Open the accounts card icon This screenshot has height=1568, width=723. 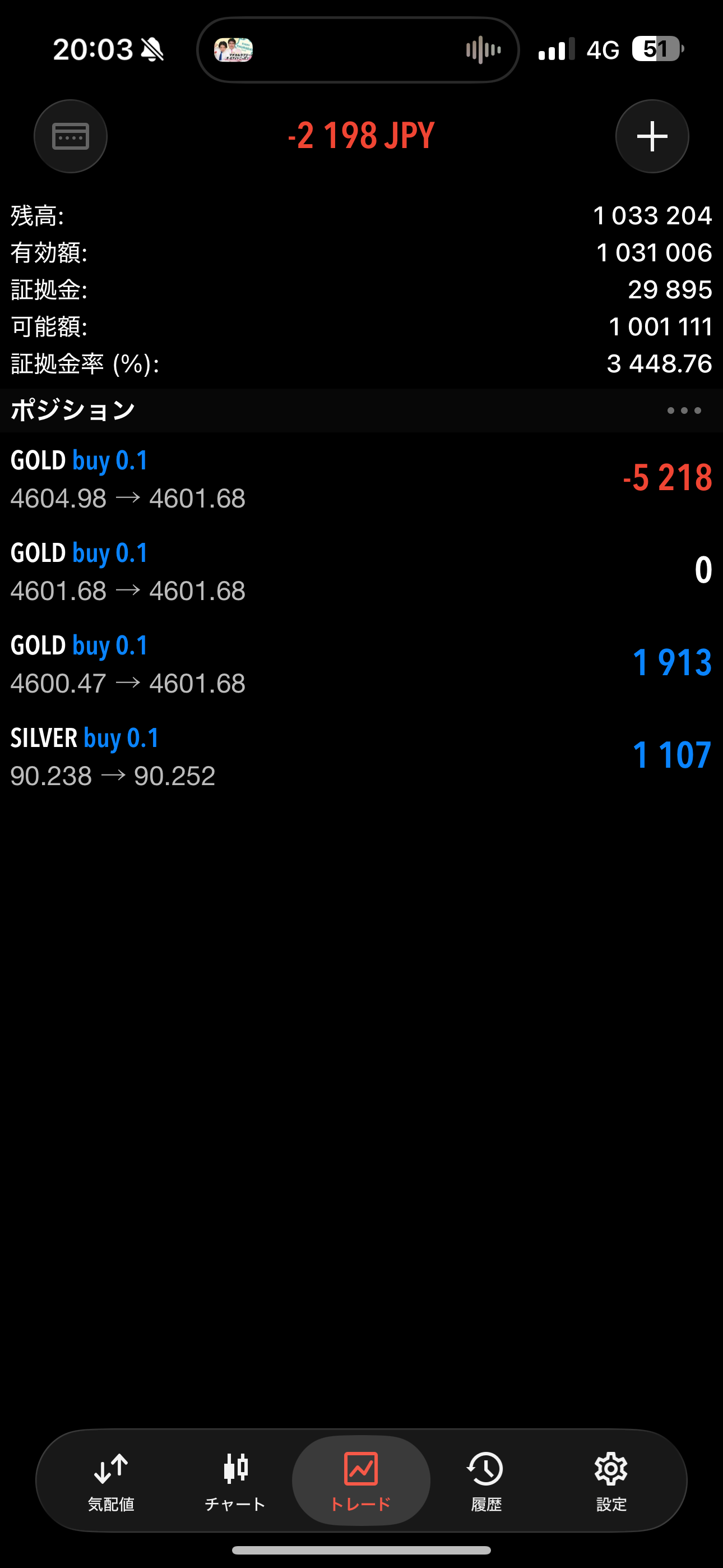tap(71, 136)
